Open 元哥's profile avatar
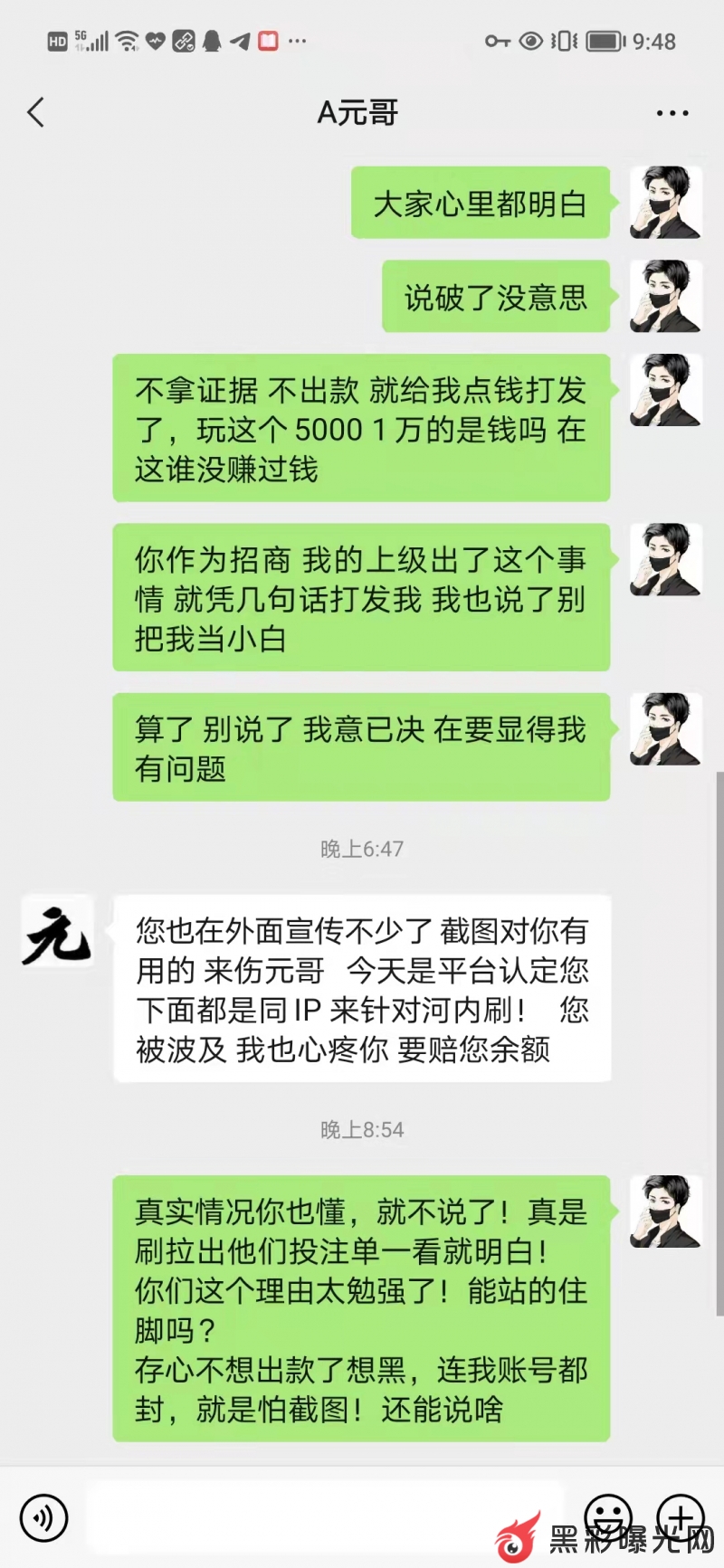The image size is (724, 1568). click(57, 932)
